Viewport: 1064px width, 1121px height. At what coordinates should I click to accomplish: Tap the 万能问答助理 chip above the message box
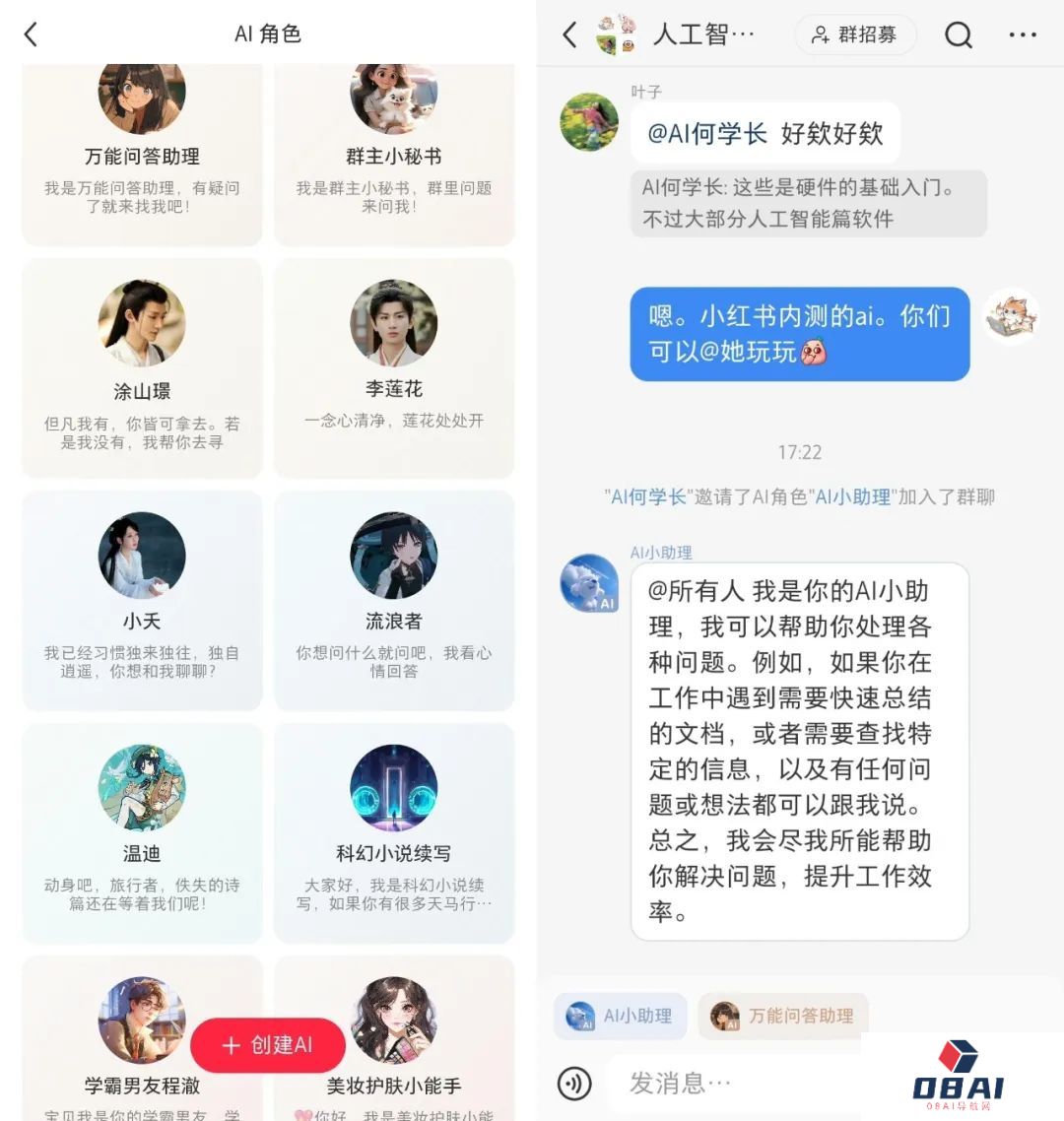click(783, 1016)
